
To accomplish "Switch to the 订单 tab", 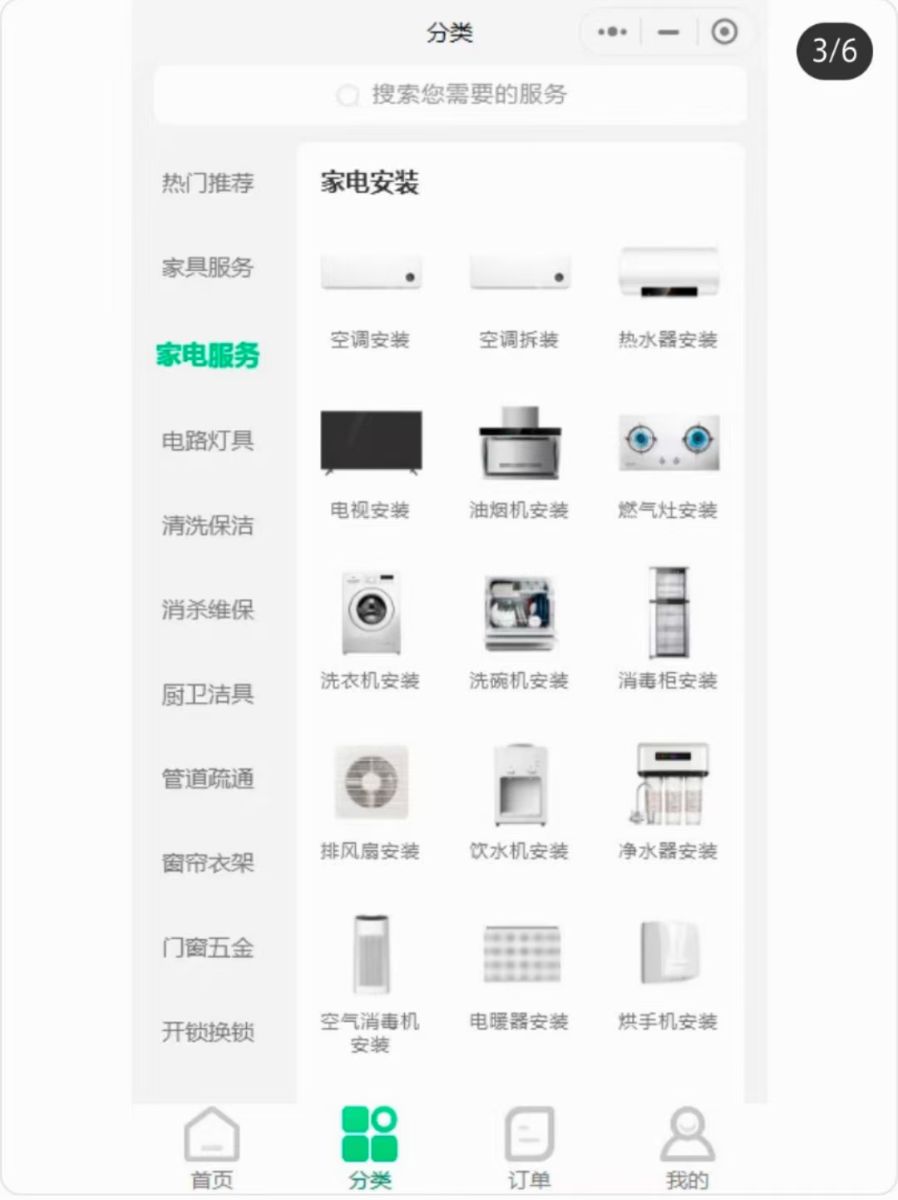I will [529, 1148].
